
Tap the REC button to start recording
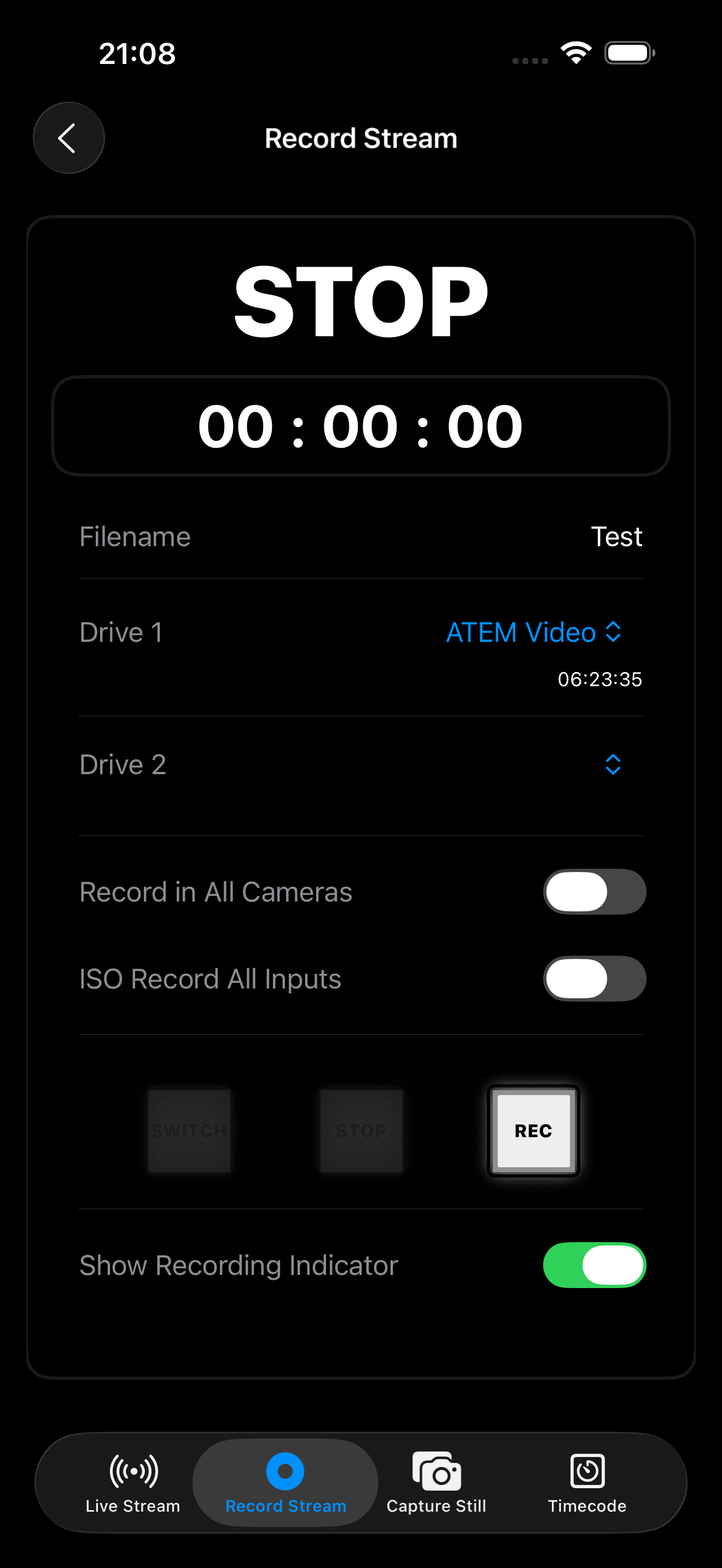[x=533, y=1130]
